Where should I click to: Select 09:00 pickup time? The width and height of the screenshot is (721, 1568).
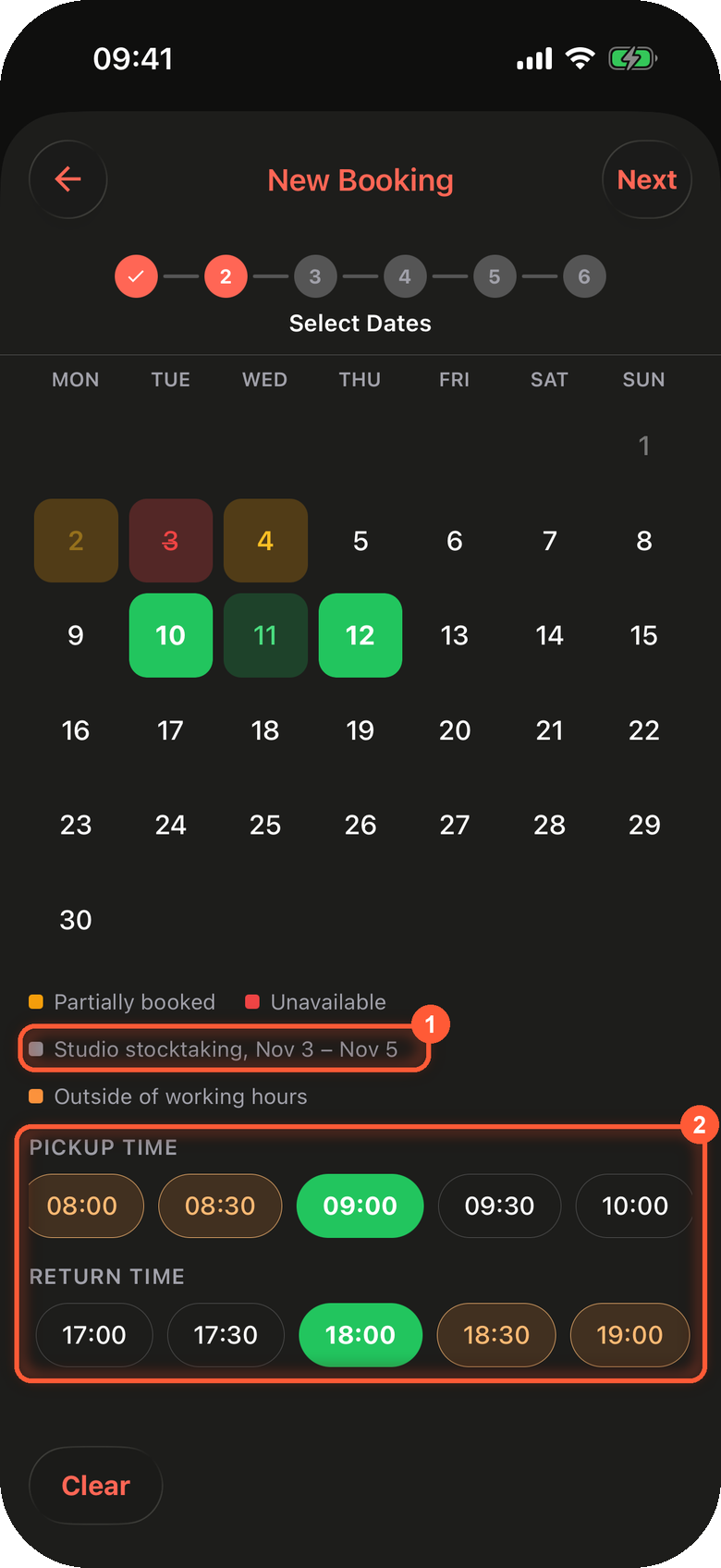(x=360, y=1206)
